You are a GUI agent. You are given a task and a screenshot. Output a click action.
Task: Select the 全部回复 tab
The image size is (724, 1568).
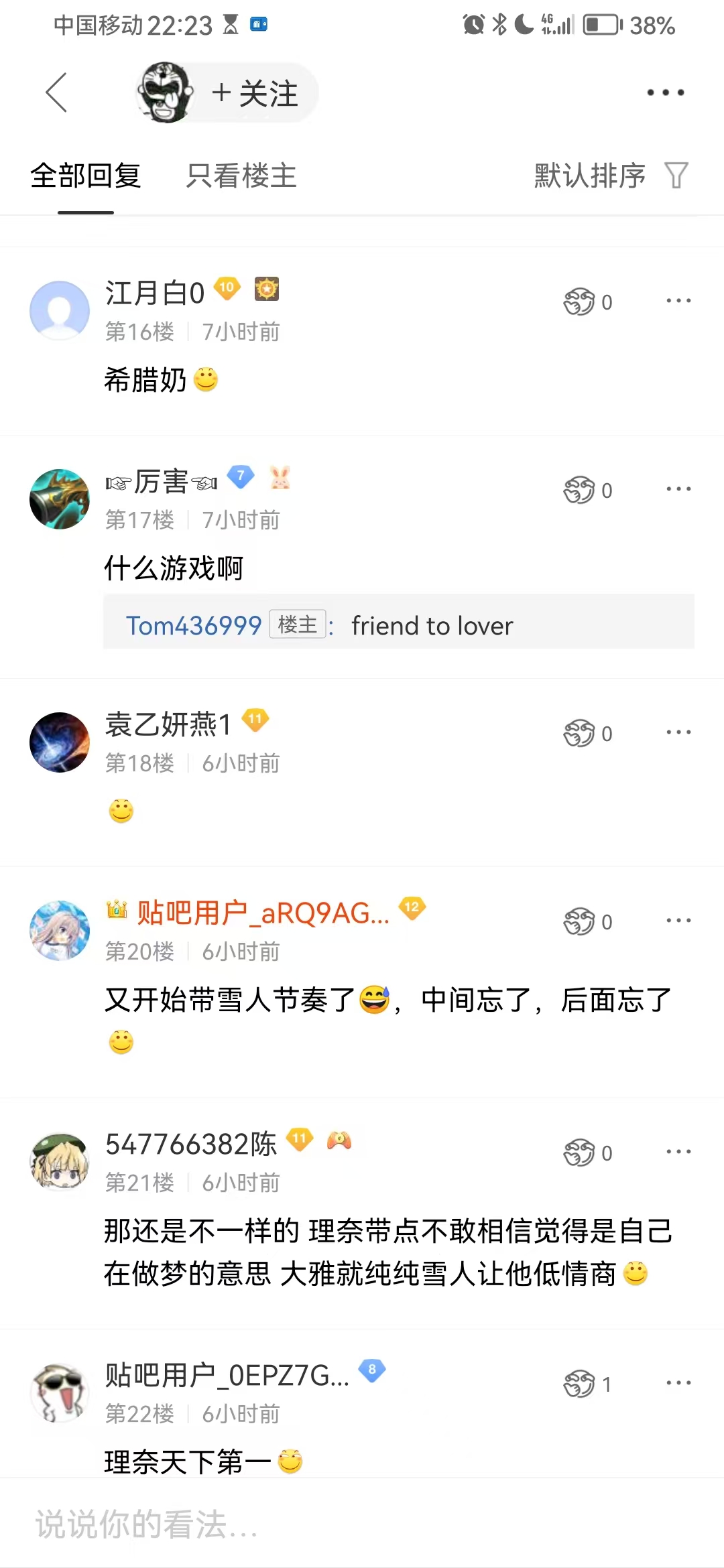point(86,176)
